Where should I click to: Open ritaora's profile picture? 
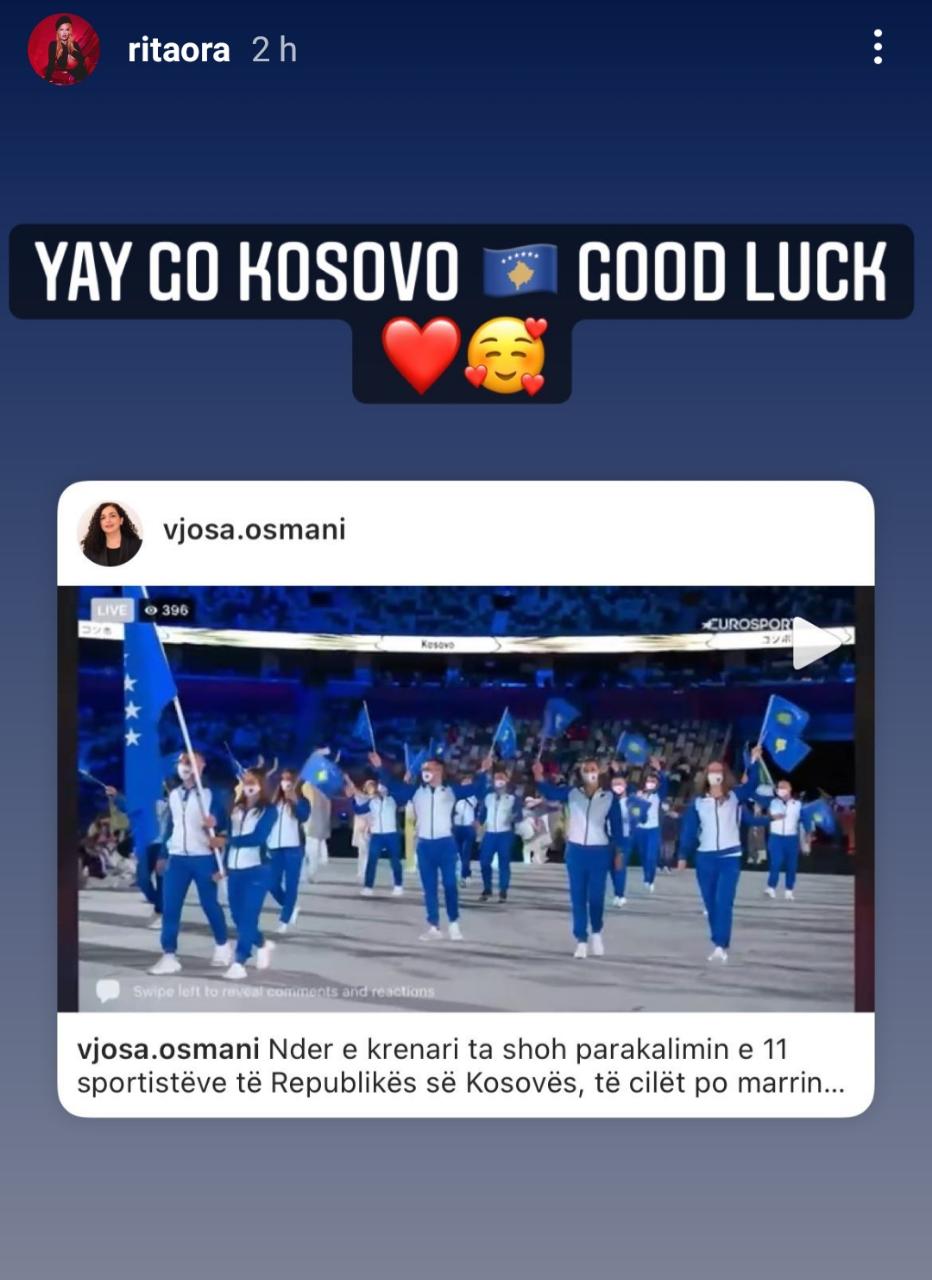(x=64, y=49)
